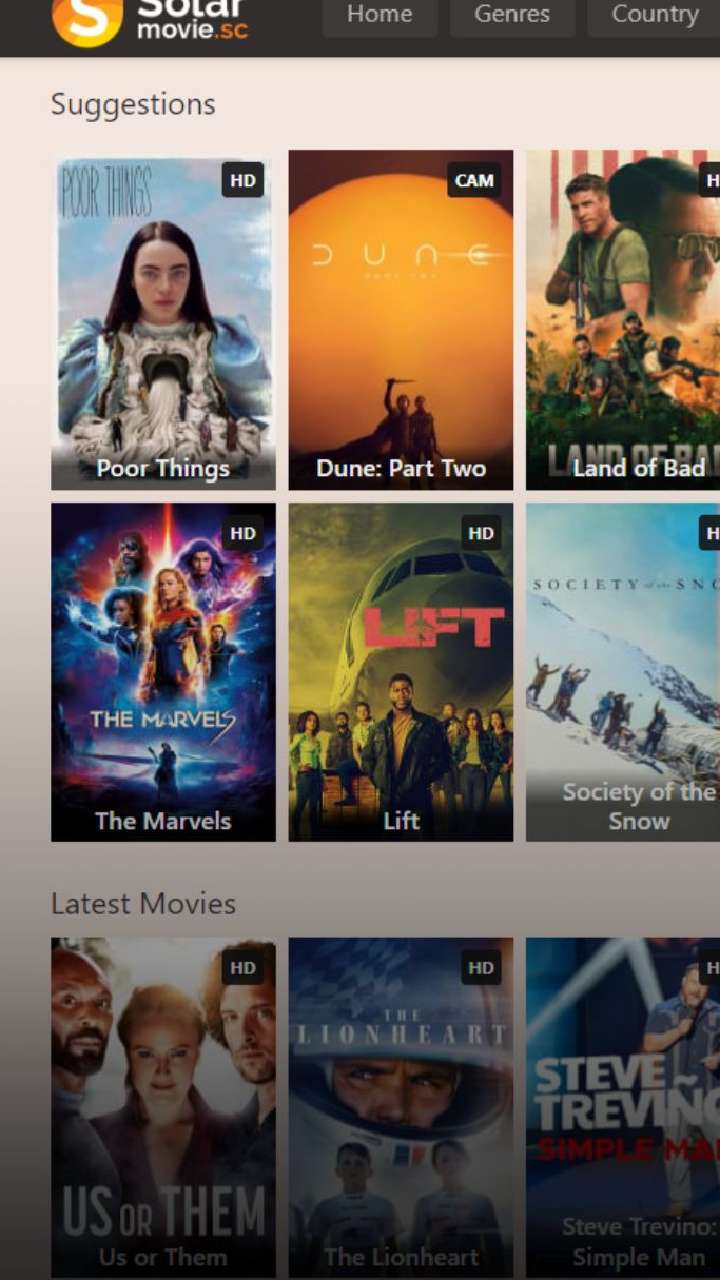This screenshot has height=1280, width=720.
Task: Select The Lionheart movie tile
Action: click(401, 1105)
